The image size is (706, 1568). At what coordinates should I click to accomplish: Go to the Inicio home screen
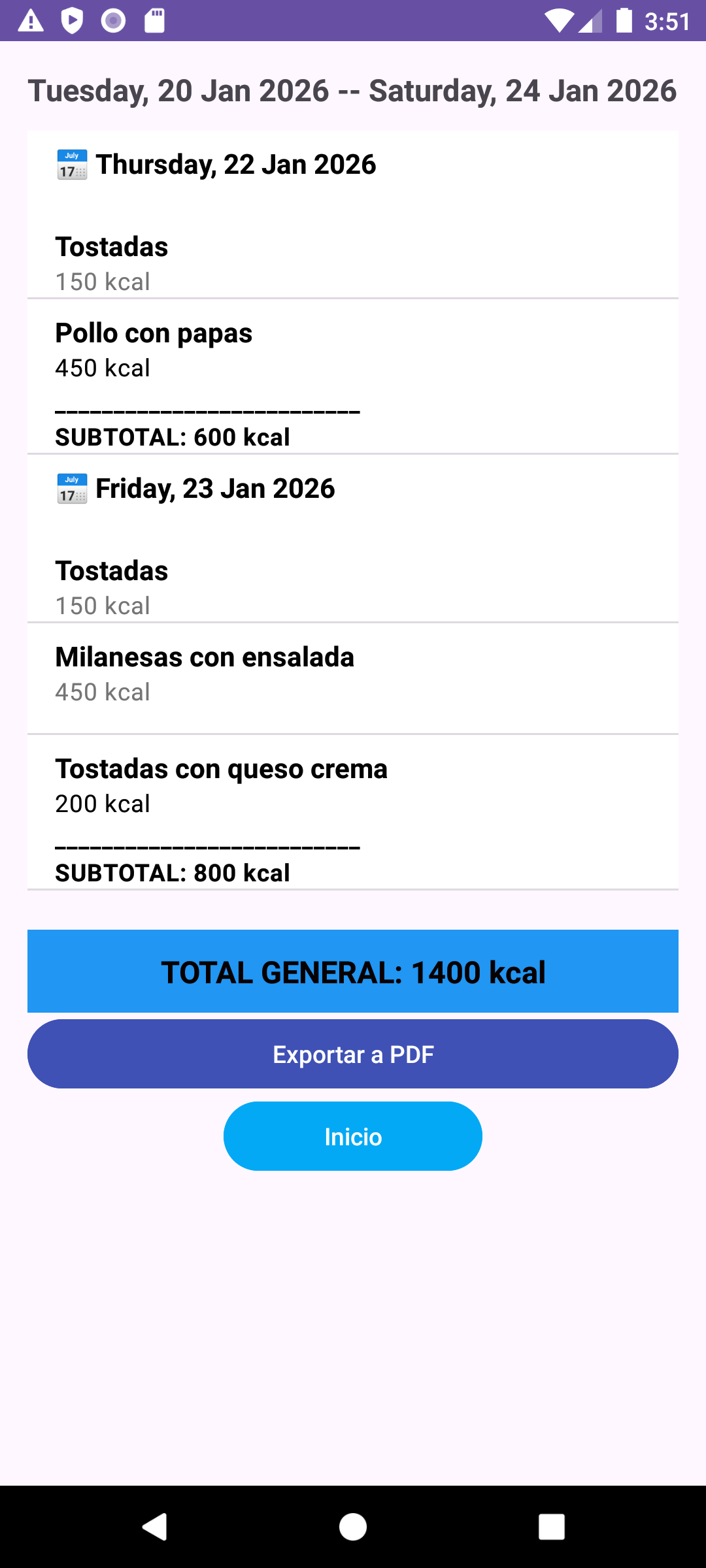click(353, 1136)
